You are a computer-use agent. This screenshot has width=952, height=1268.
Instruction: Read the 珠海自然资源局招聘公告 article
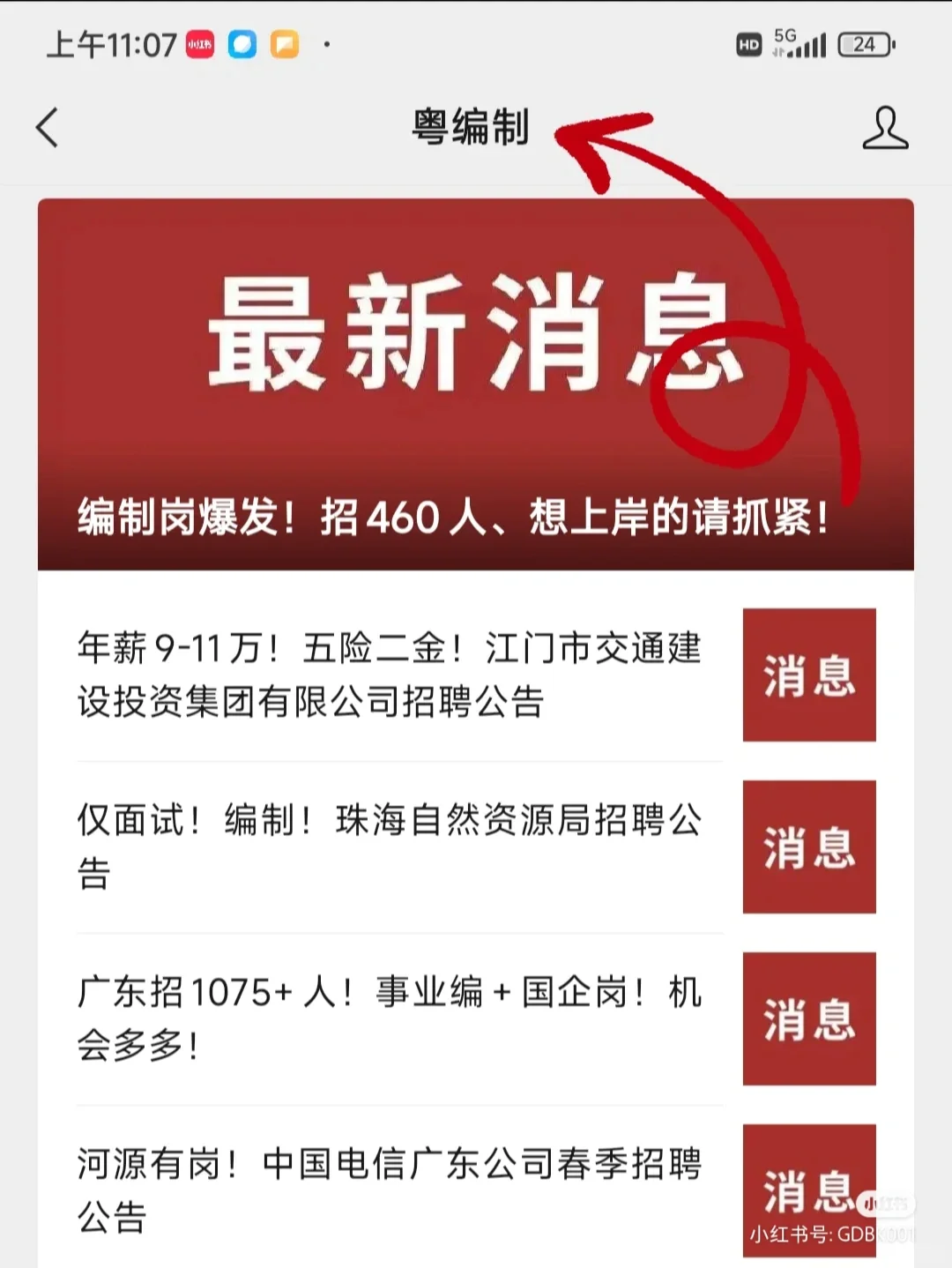coord(389,846)
